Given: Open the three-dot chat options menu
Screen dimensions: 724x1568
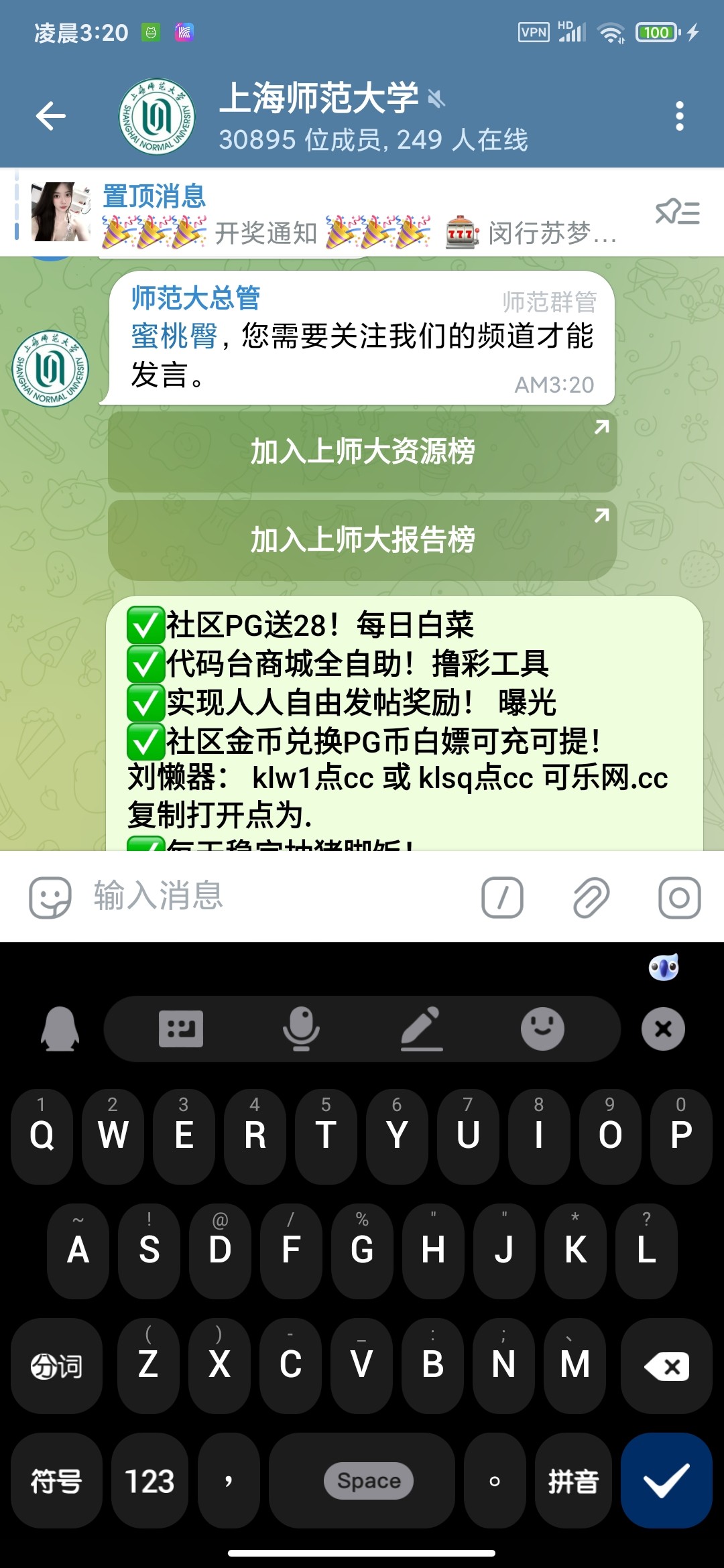Looking at the screenshot, I should coord(679,116).
